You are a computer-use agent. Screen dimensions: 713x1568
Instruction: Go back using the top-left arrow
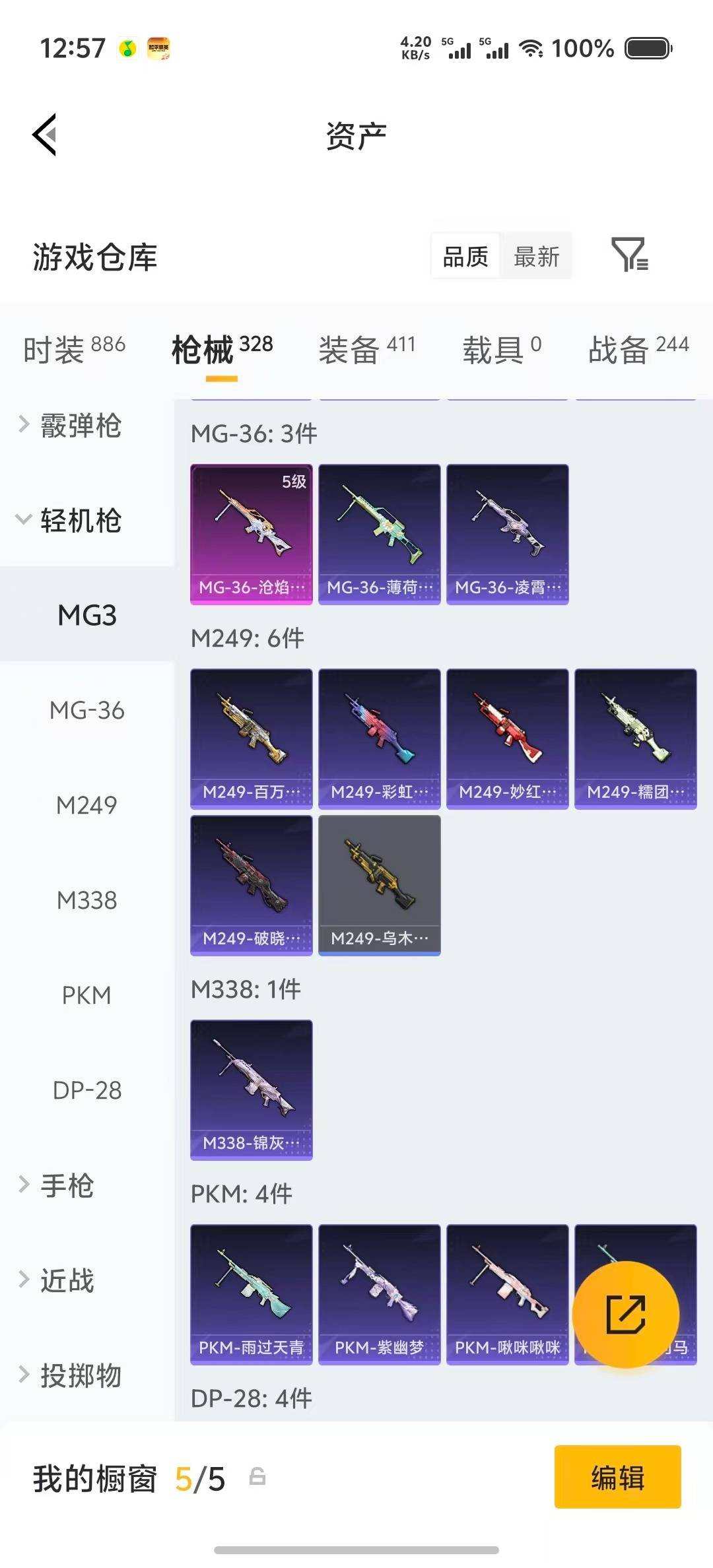(45, 135)
